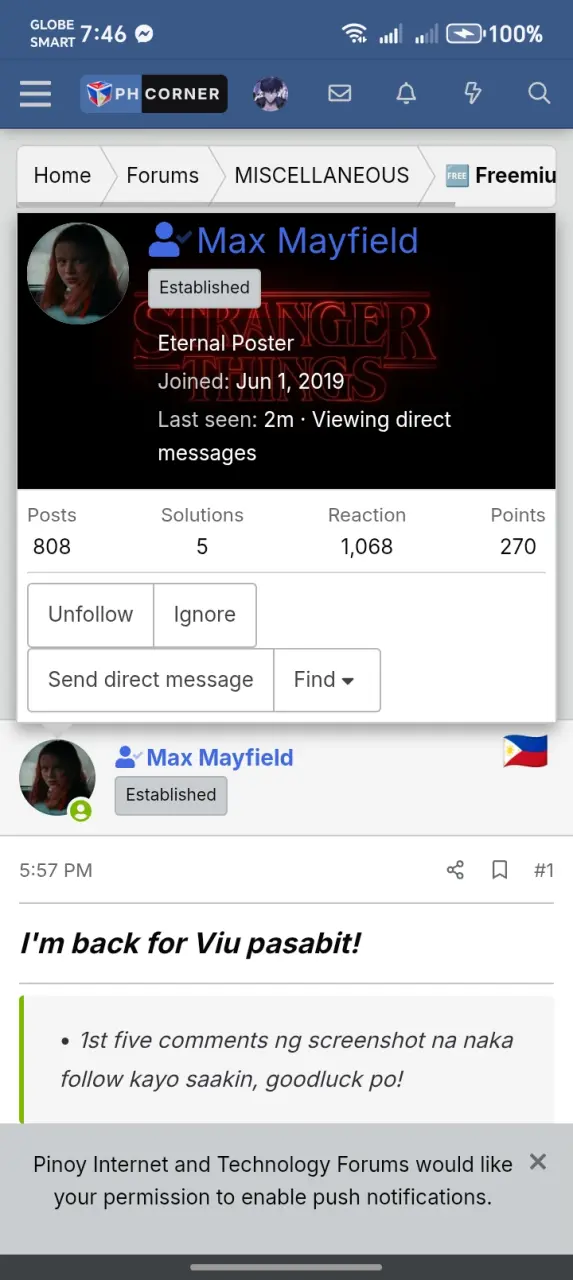Ignore this user

205,615
